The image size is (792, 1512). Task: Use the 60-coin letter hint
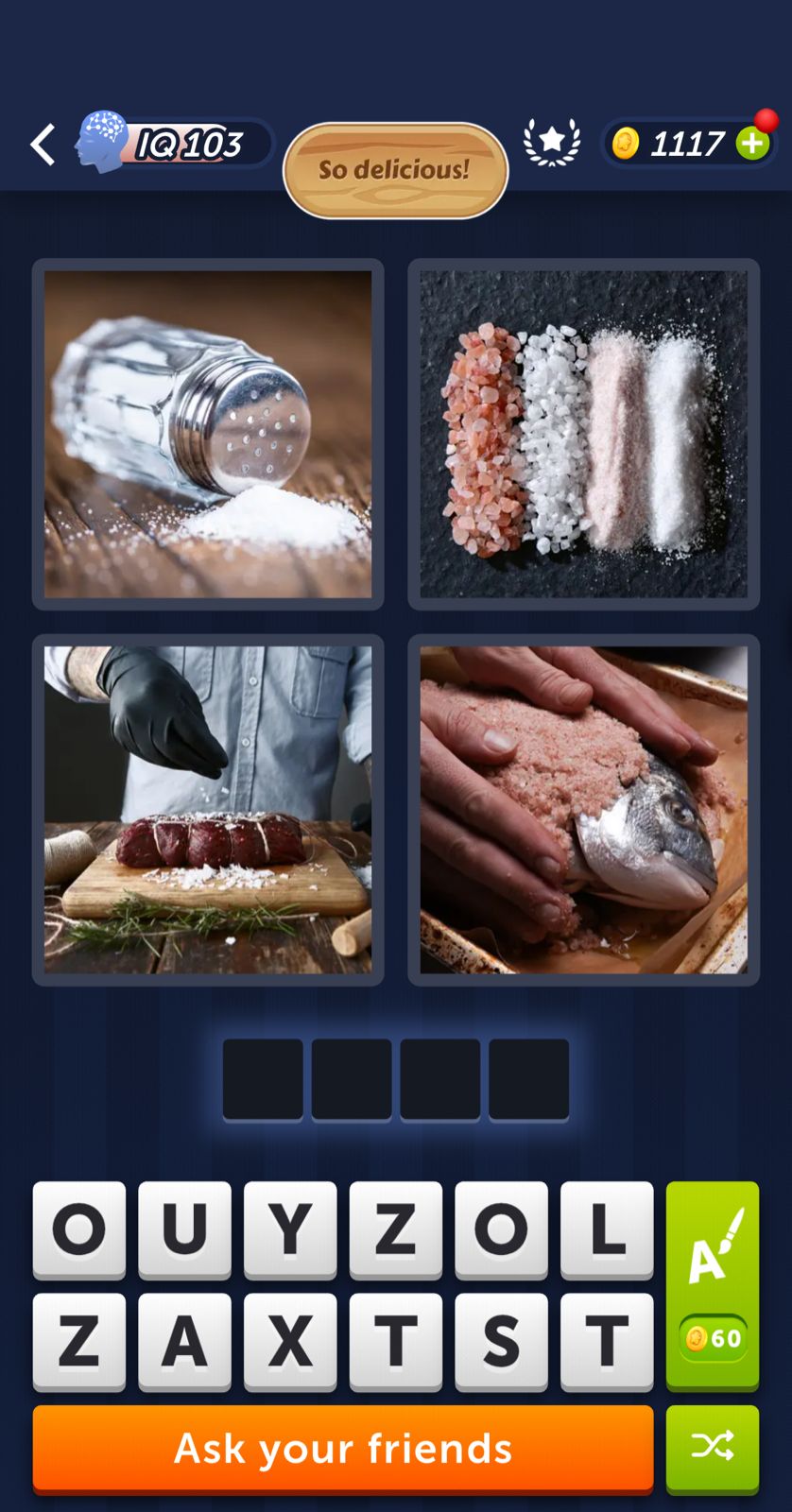713,1285
